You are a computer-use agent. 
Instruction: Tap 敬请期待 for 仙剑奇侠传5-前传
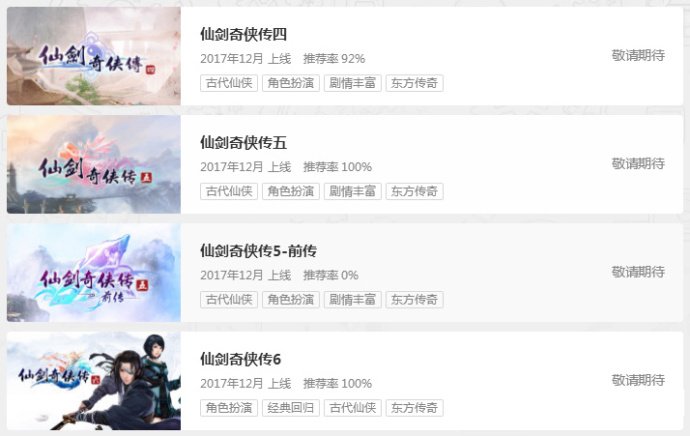638,272
